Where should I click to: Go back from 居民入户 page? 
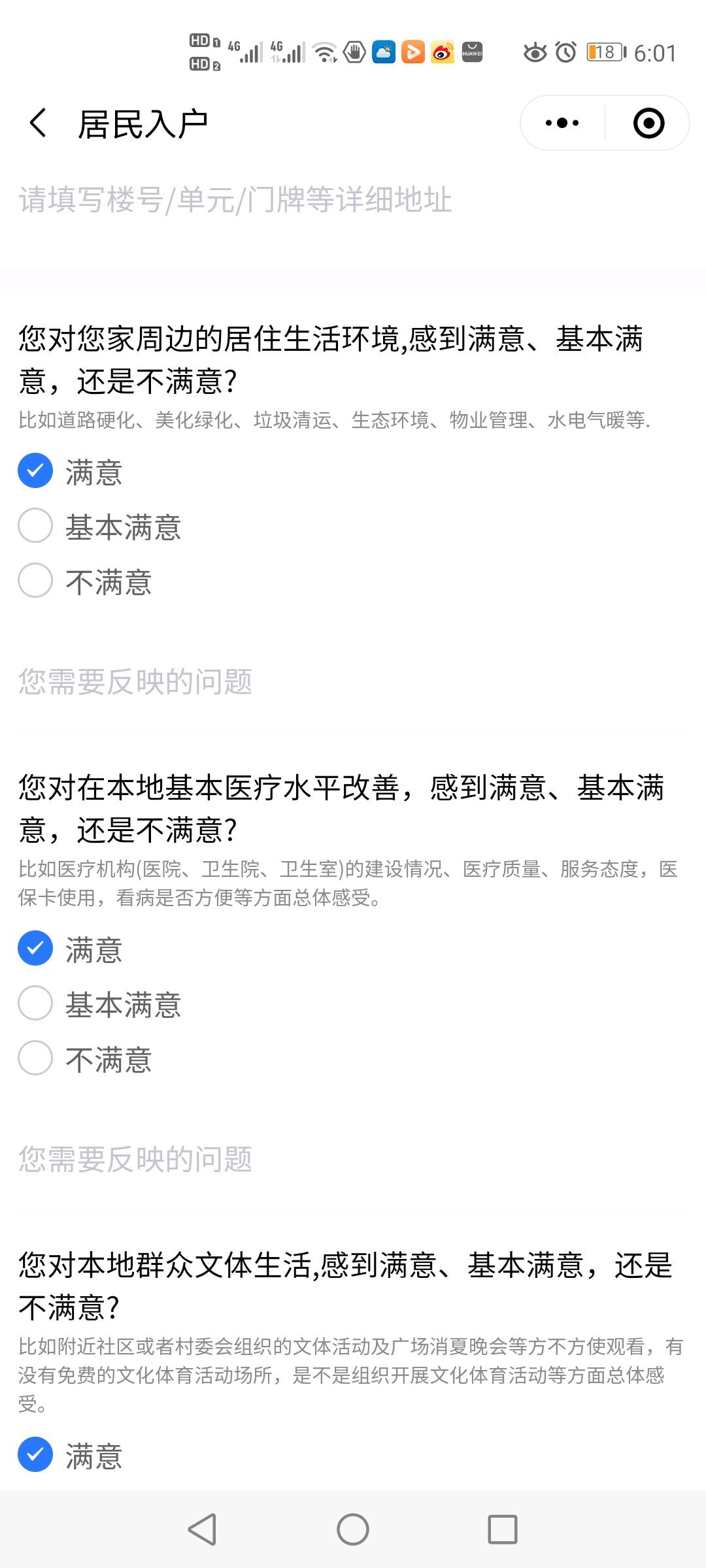pyautogui.click(x=39, y=123)
